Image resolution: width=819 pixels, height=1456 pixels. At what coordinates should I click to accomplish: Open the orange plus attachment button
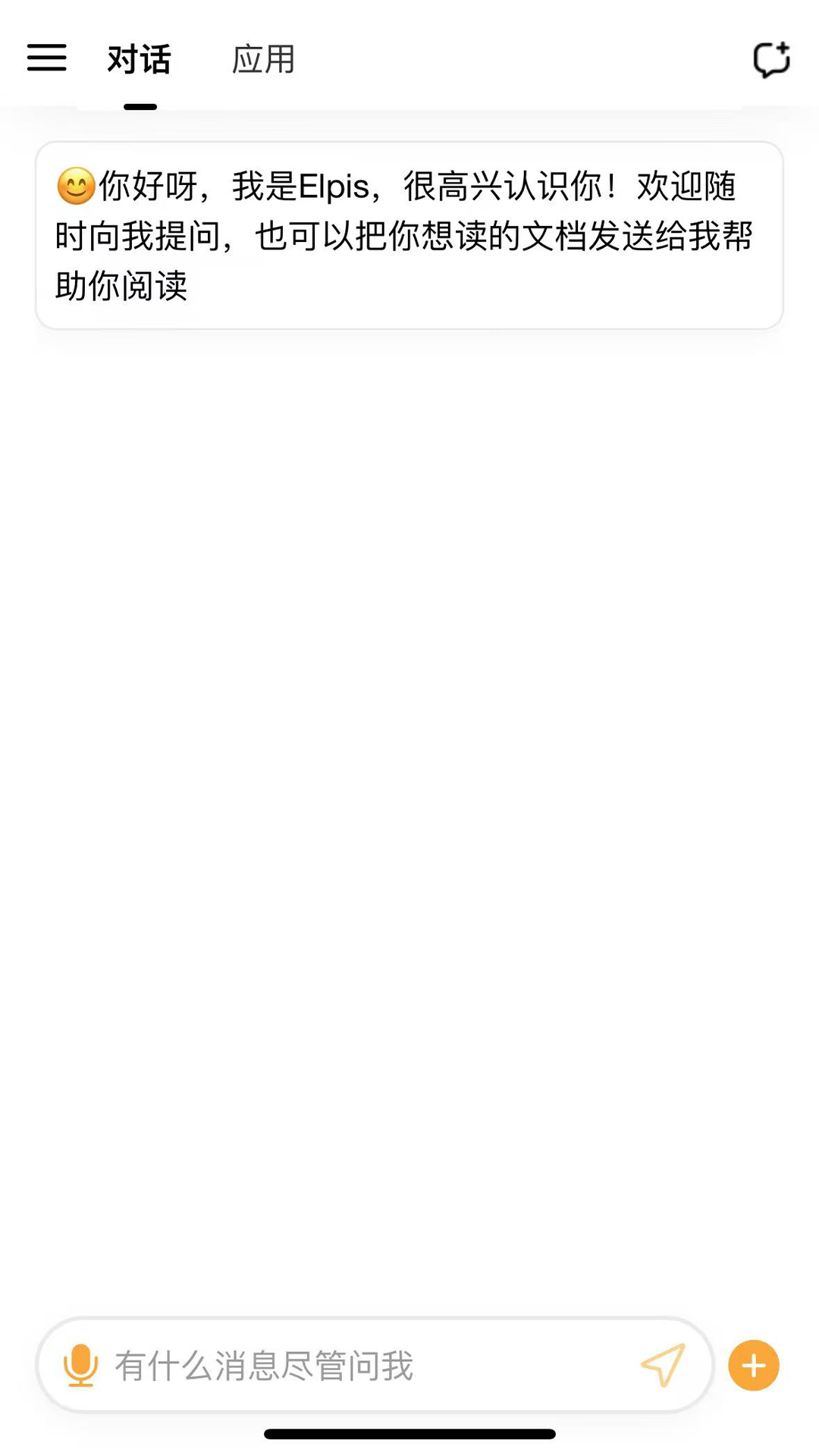[754, 1366]
